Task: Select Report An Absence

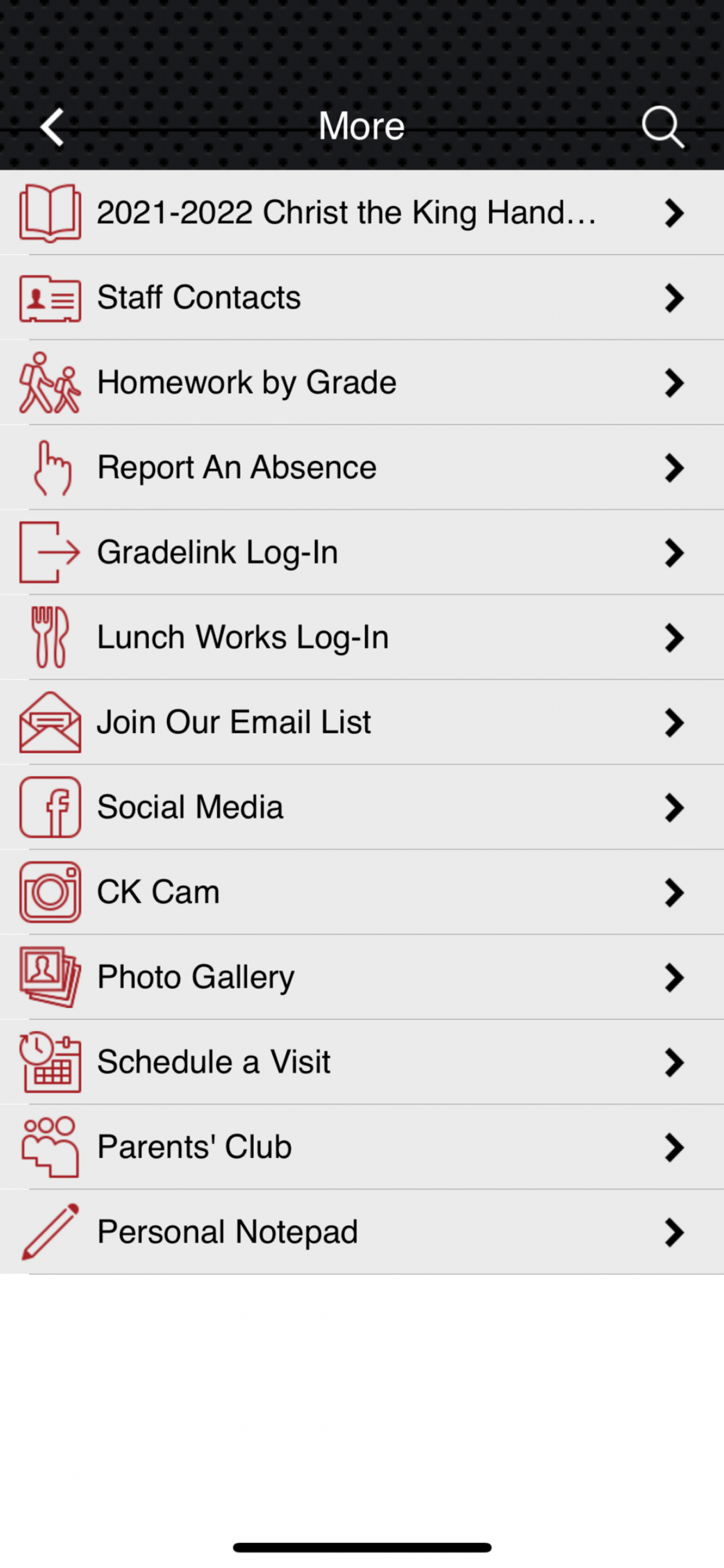Action: (362, 467)
